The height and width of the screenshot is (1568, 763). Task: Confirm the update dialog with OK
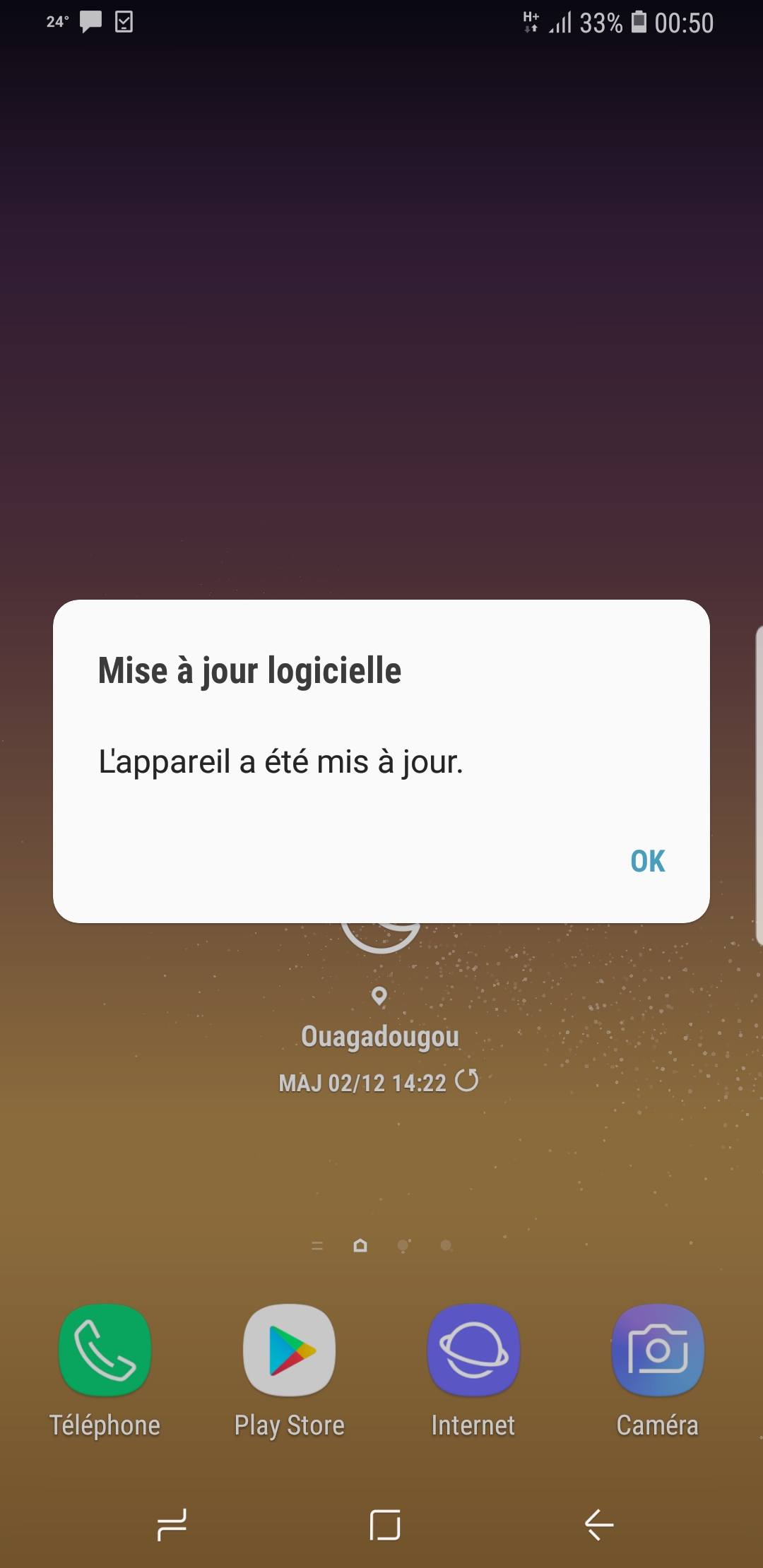point(648,861)
